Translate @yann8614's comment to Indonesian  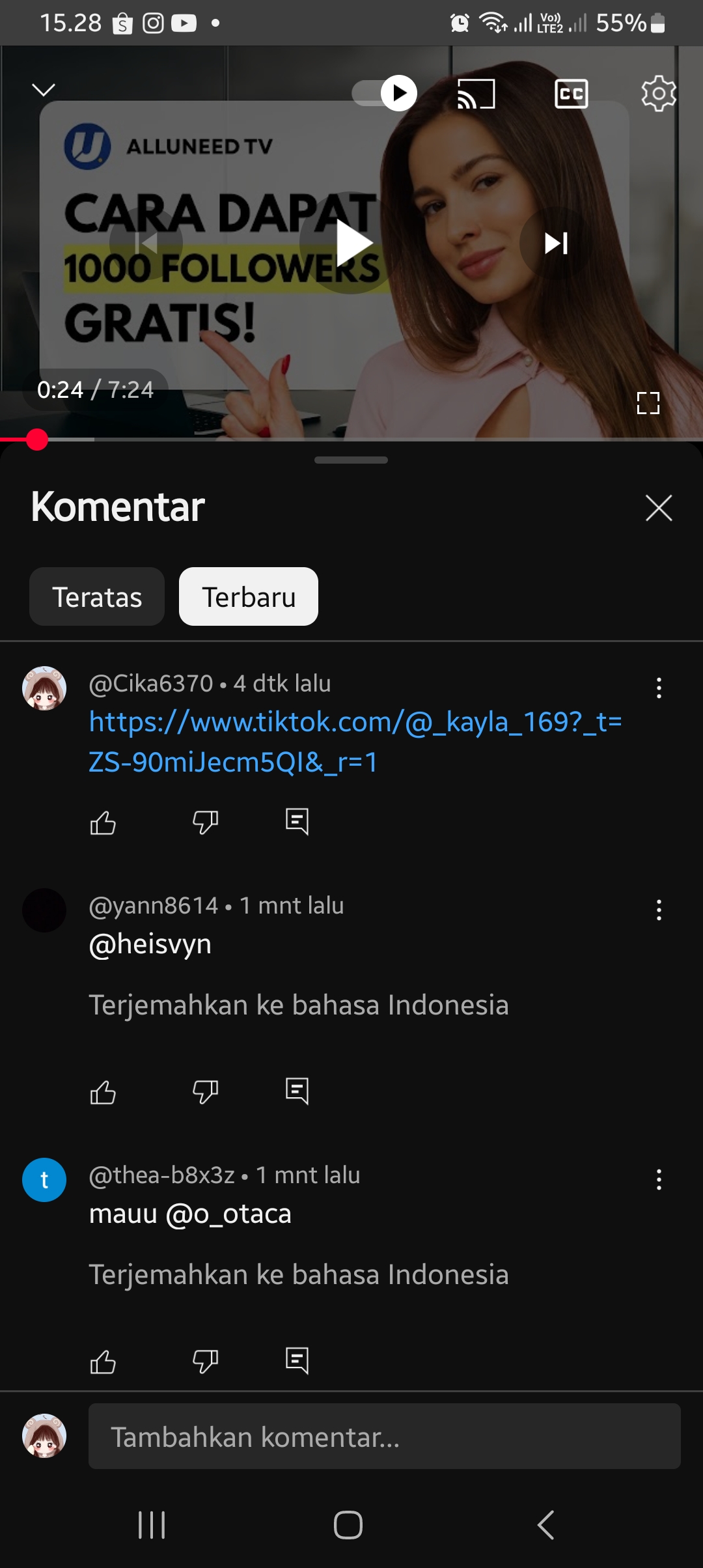click(x=298, y=1005)
